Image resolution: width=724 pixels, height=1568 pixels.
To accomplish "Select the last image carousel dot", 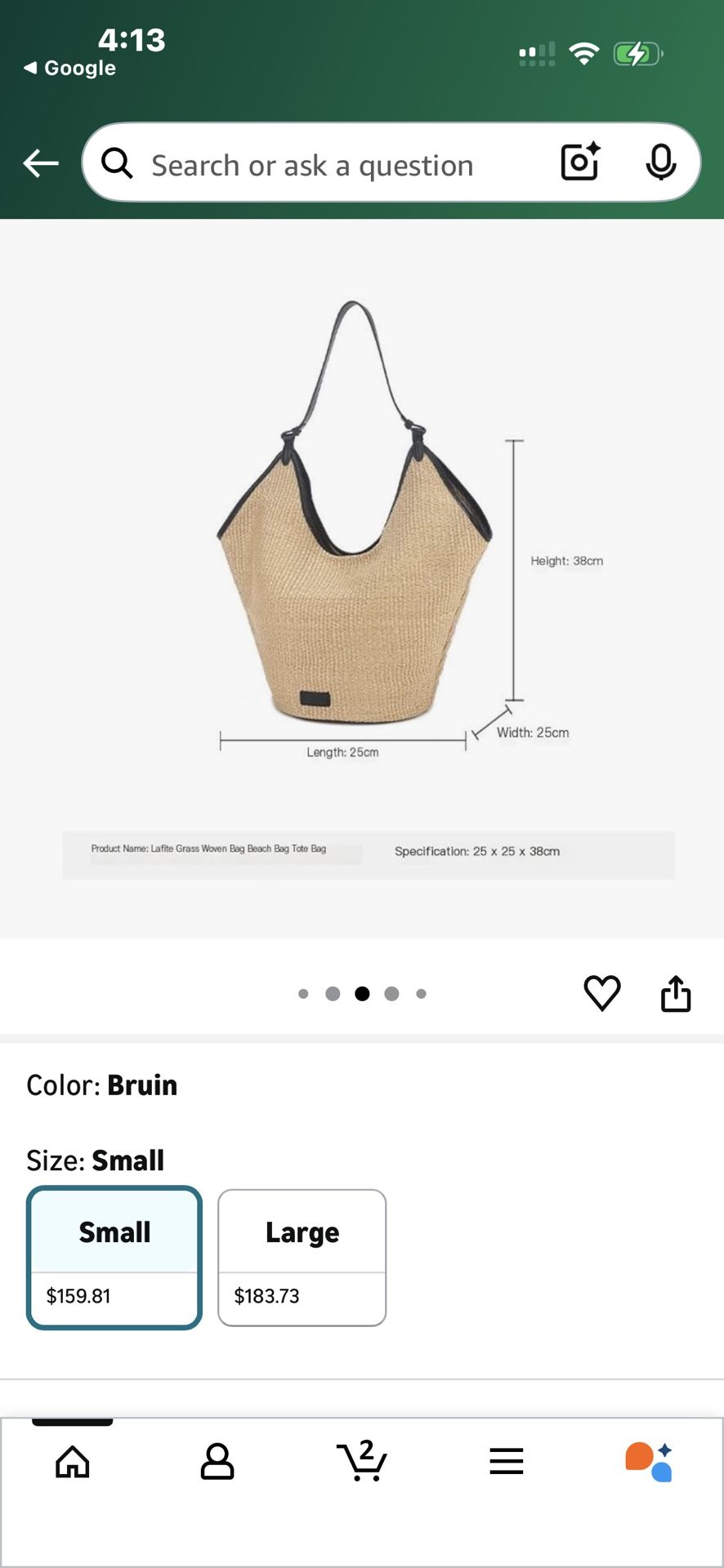I will tap(422, 993).
